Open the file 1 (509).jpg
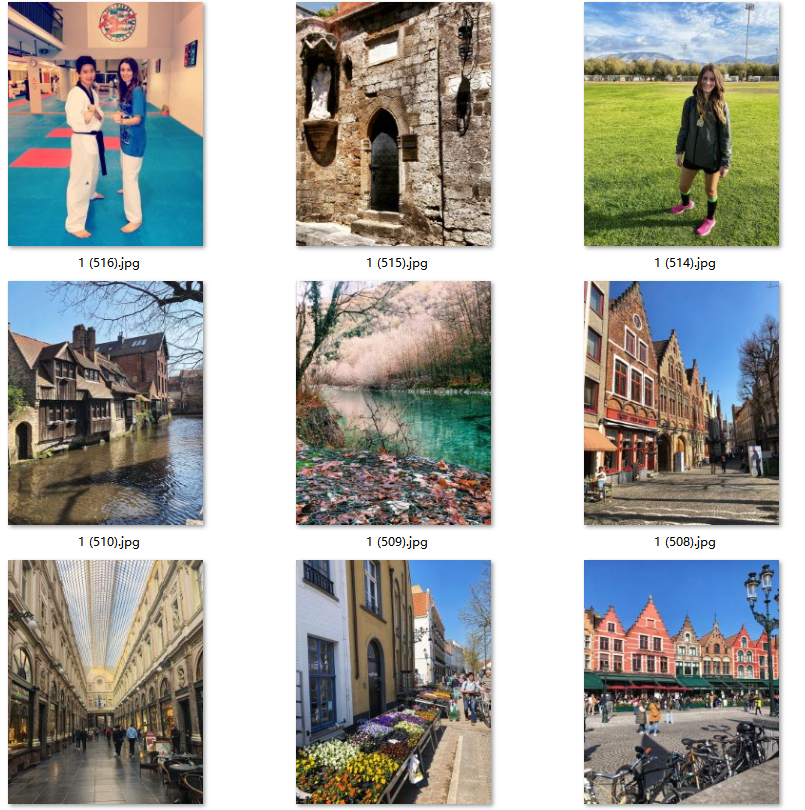Image resolution: width=805 pixels, height=810 pixels. 394,403
